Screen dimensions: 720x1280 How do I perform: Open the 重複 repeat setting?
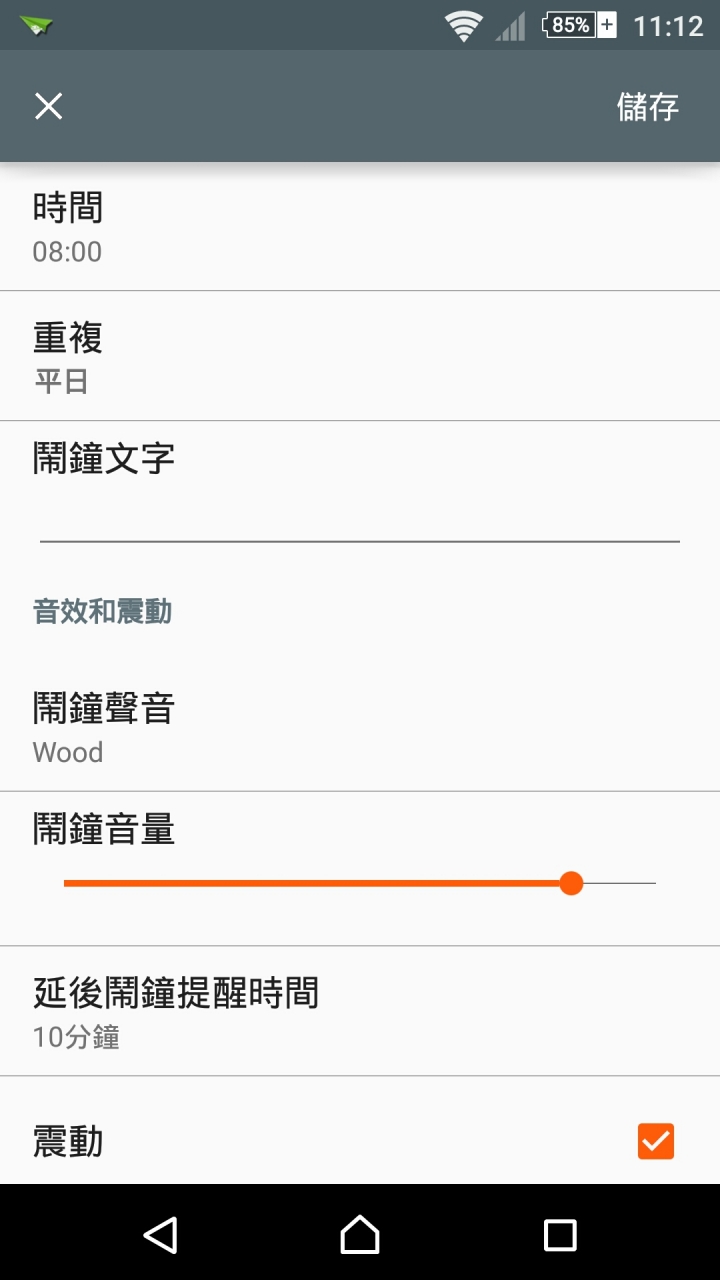coord(360,357)
